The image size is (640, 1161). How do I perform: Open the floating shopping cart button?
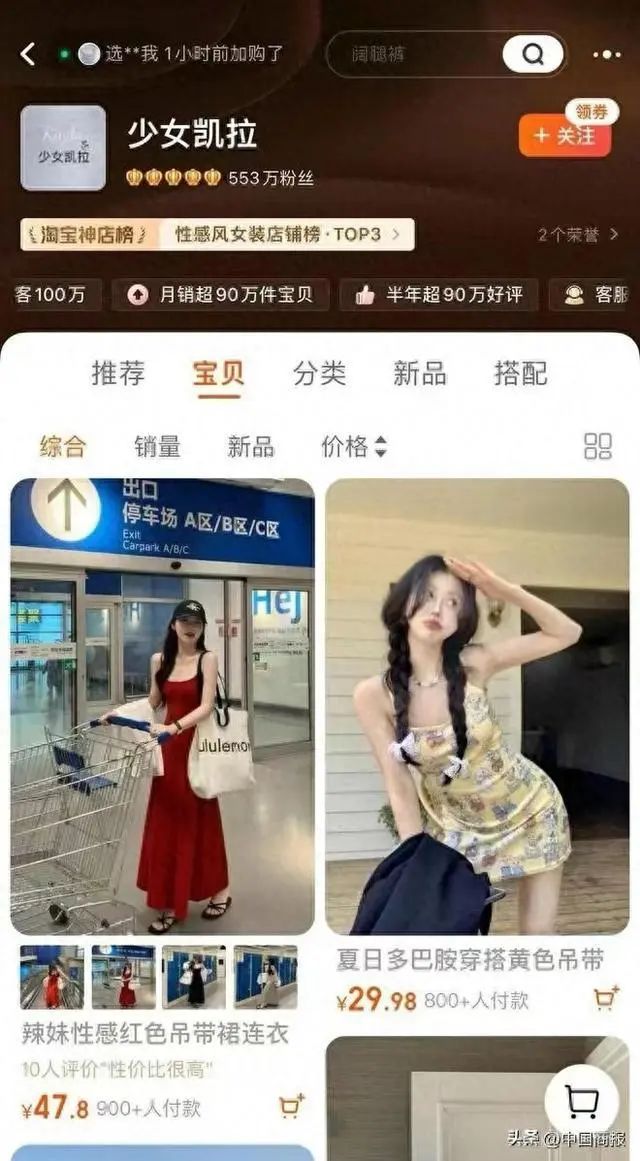[582, 1101]
